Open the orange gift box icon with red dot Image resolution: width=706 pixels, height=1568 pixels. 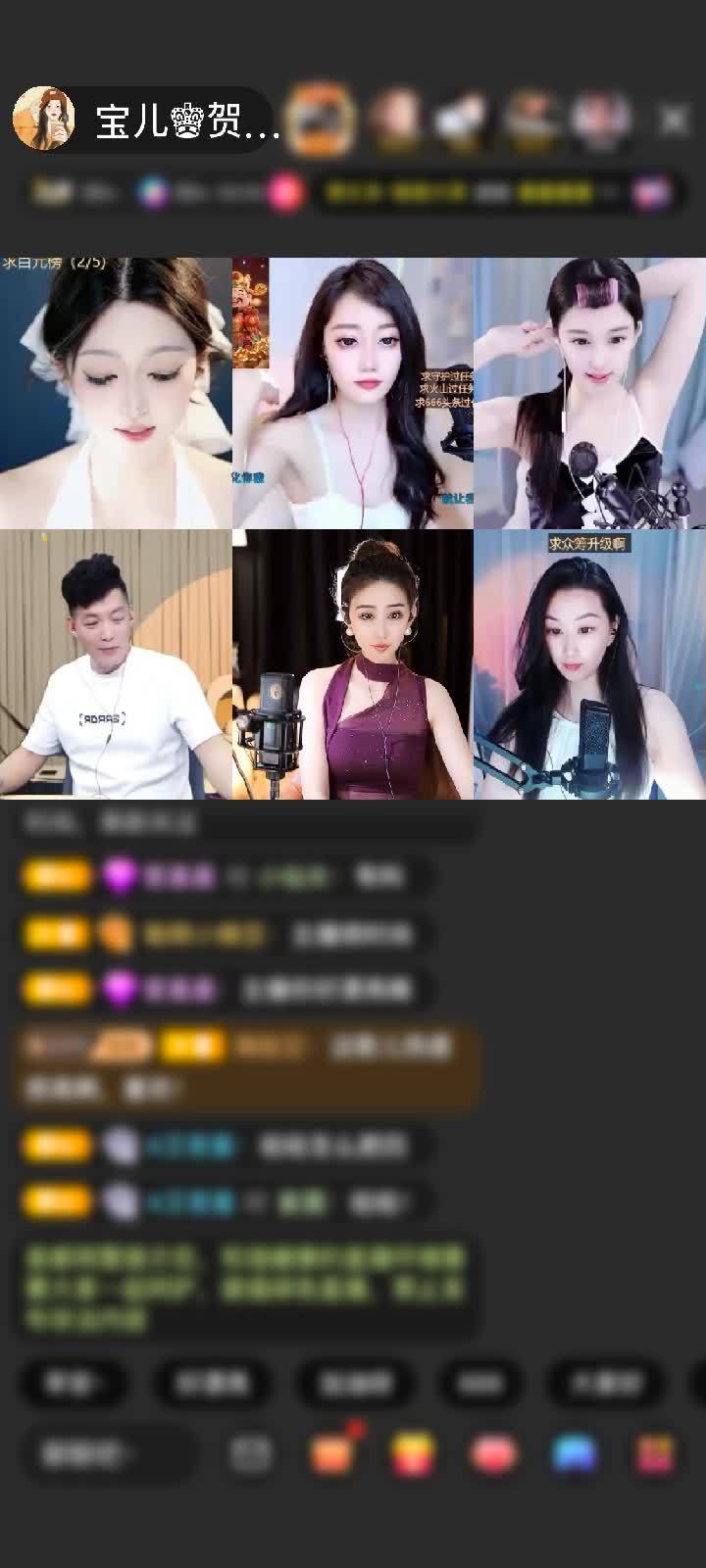pyautogui.click(x=332, y=1454)
